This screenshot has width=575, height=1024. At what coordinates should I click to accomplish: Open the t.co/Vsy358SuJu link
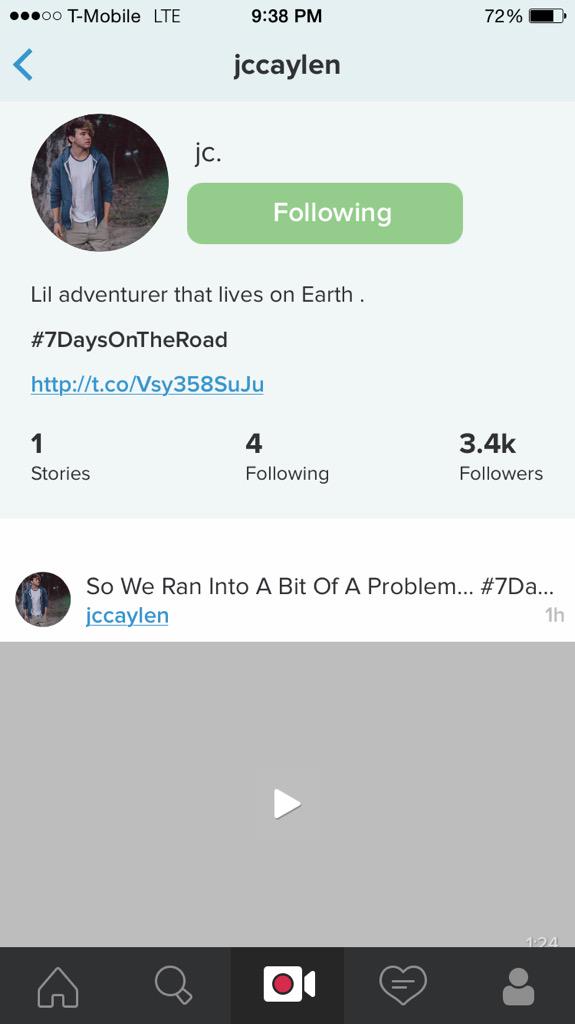point(147,384)
